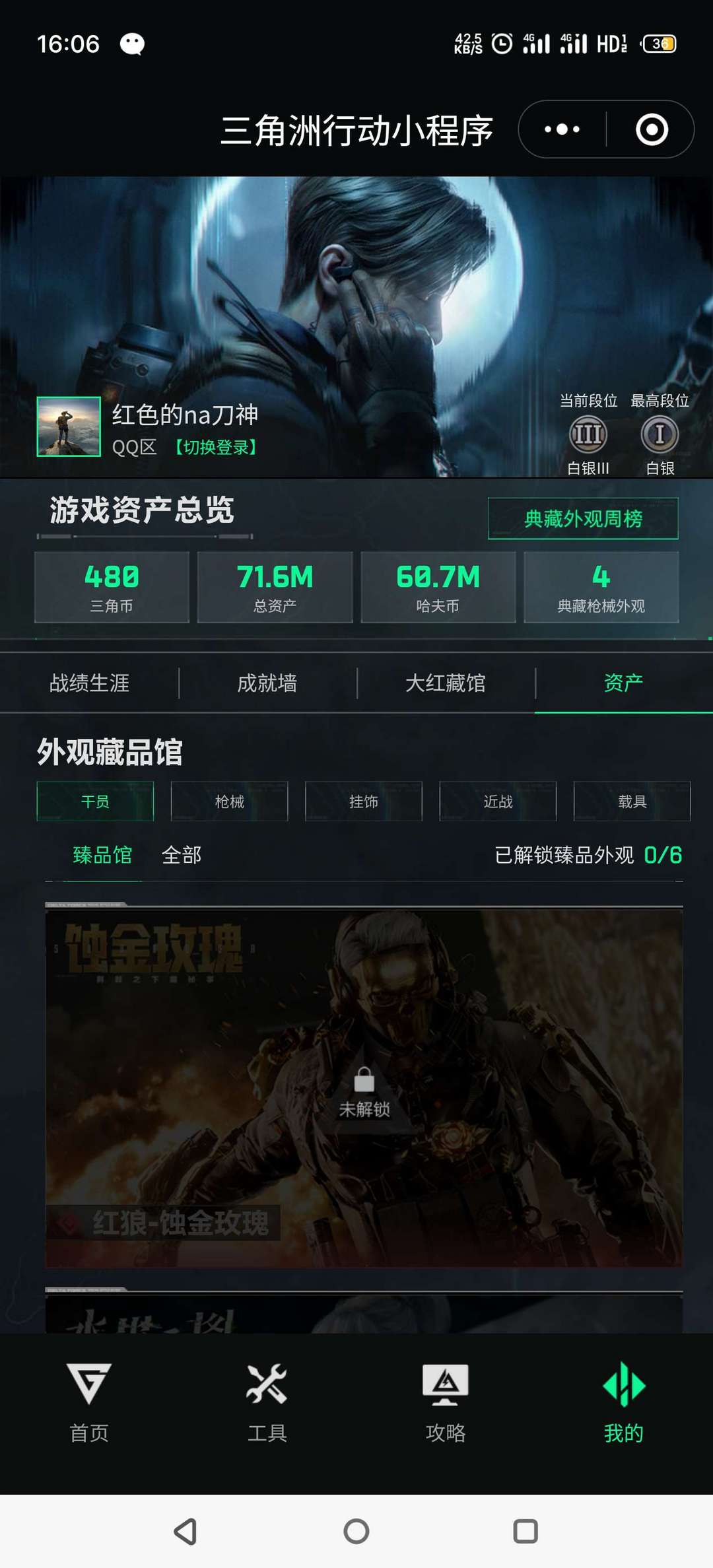
Task: Switch to the 臻品馆 sub-tab
Action: coord(102,856)
